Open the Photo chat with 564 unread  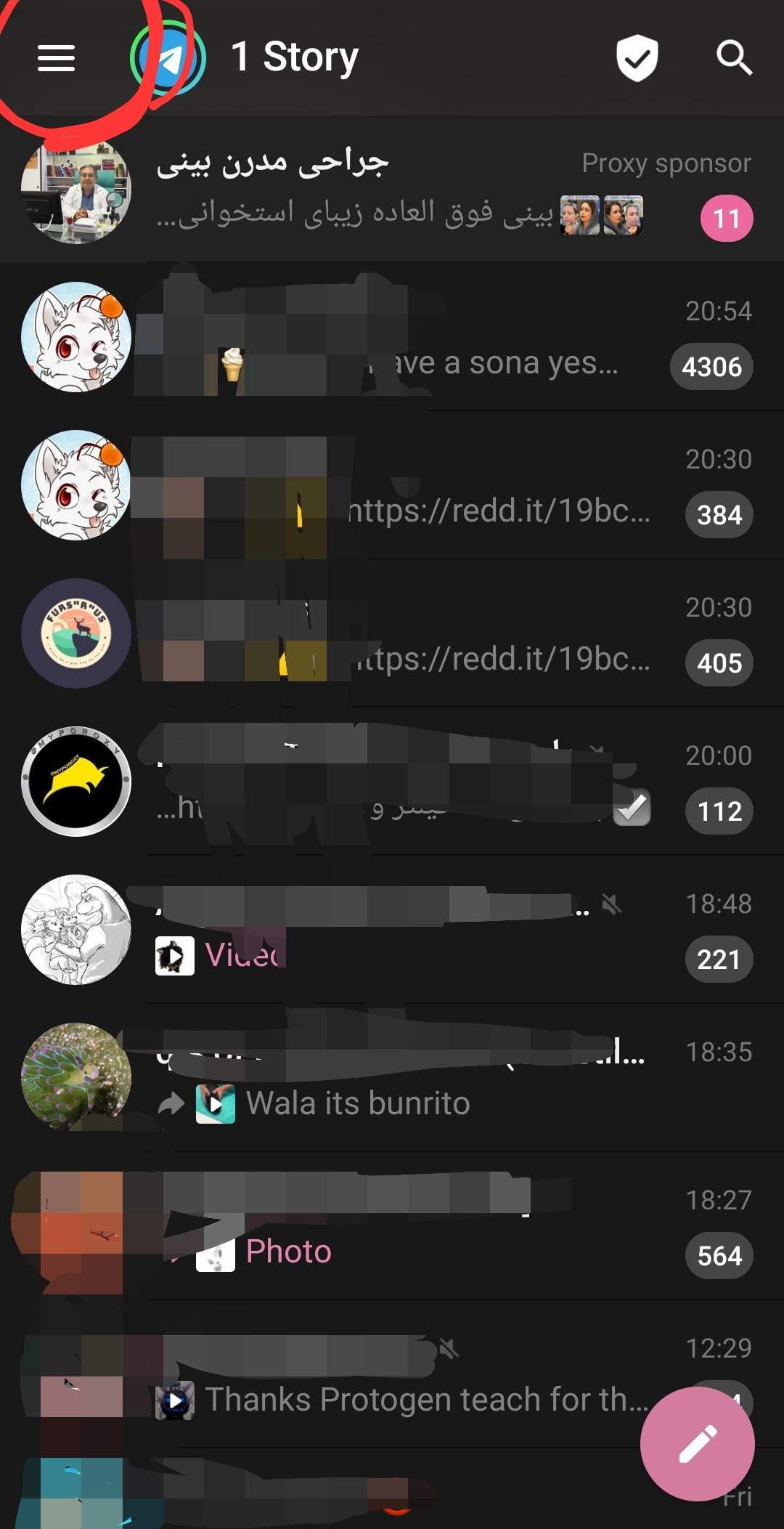point(392,1228)
